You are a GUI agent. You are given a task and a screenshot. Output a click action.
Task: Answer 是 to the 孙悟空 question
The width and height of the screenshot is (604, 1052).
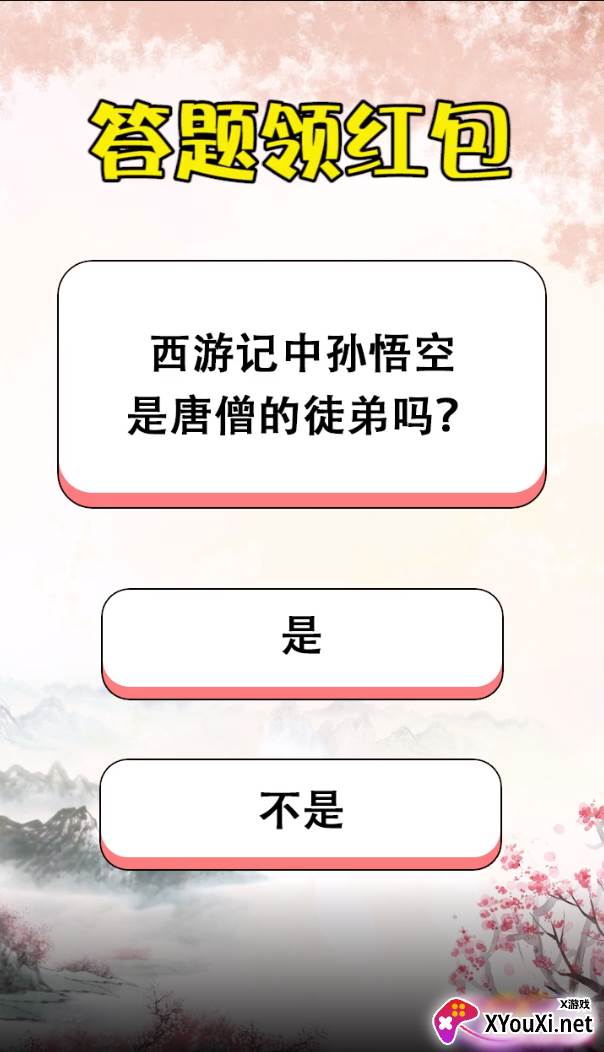(302, 643)
